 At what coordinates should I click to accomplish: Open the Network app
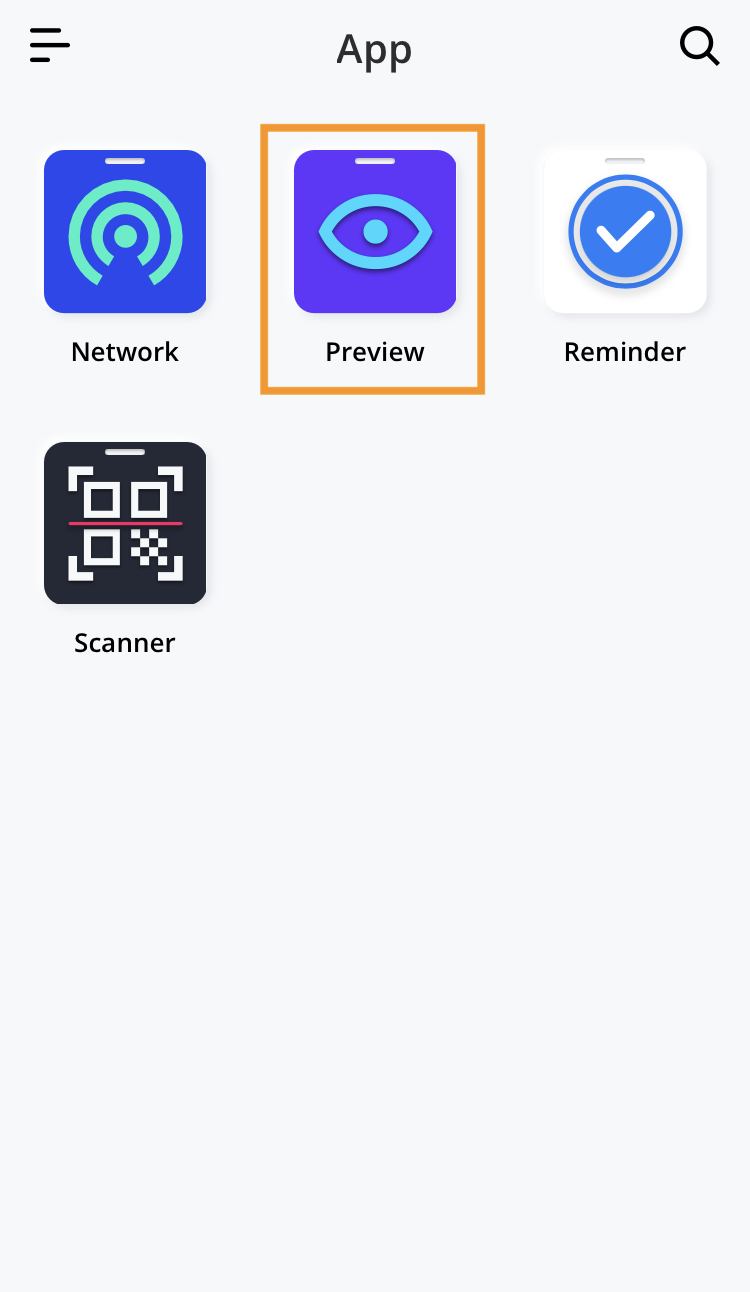[x=125, y=232]
